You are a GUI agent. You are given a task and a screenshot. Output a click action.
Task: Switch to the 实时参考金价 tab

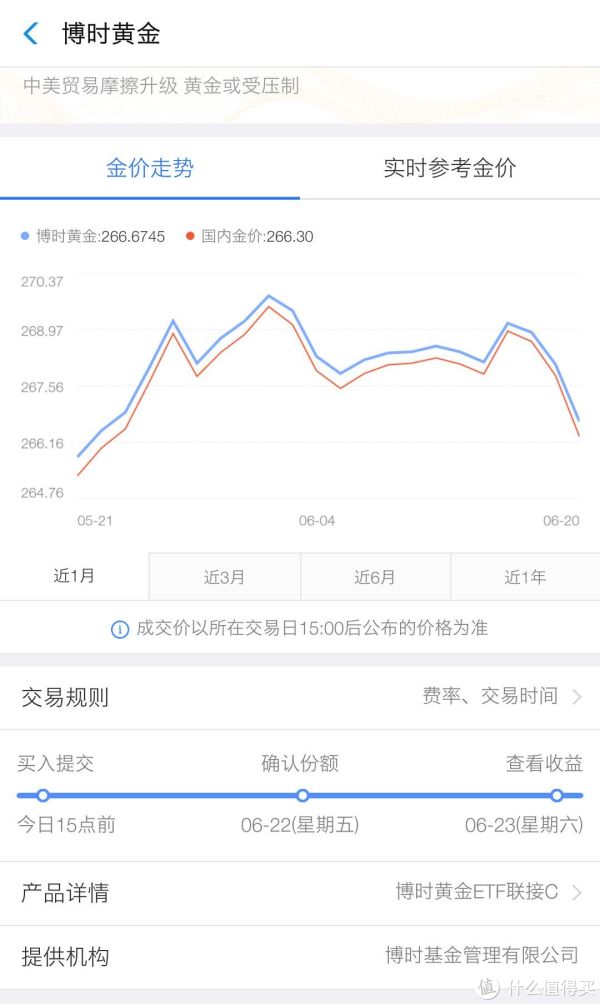[x=449, y=168]
